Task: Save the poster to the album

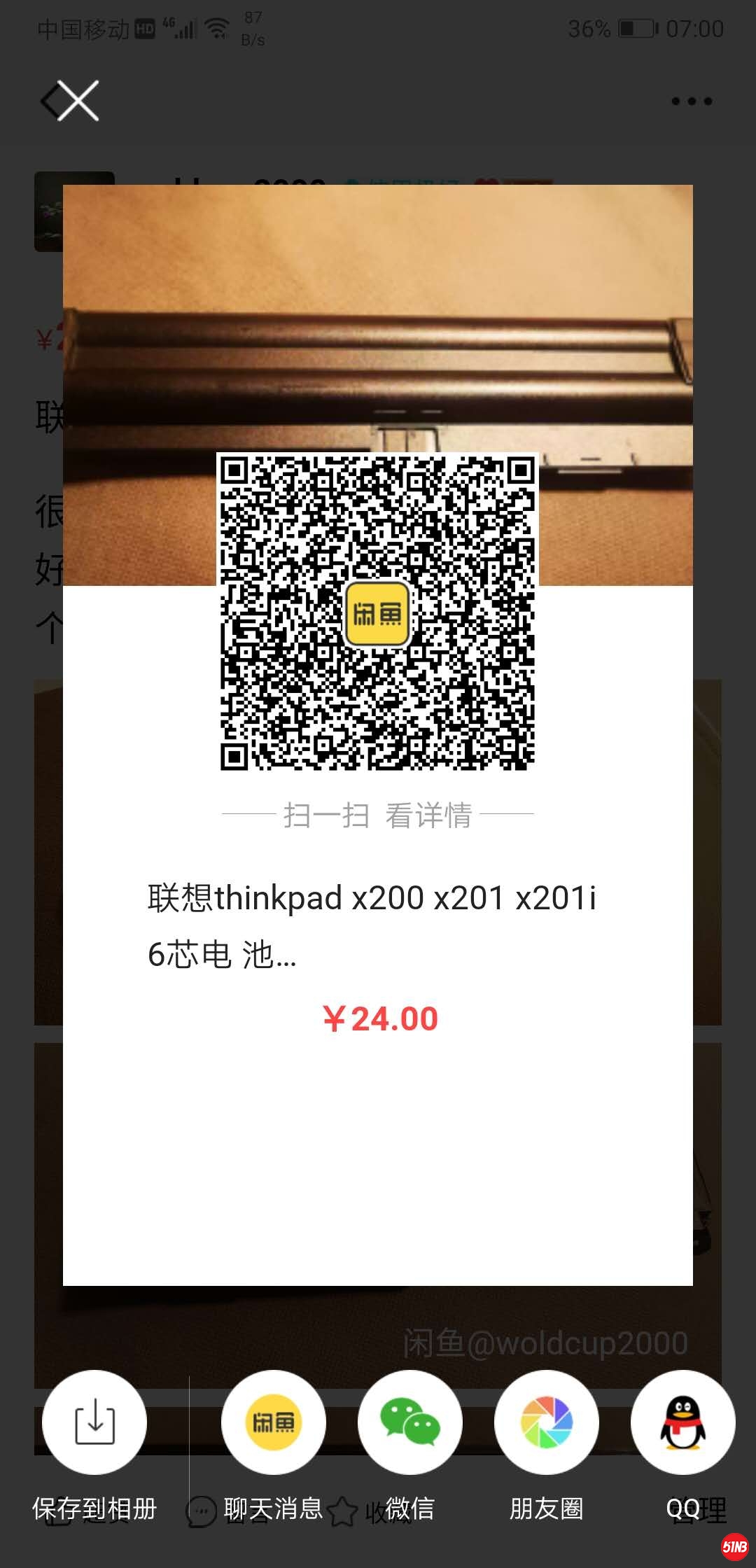Action: (x=94, y=1422)
